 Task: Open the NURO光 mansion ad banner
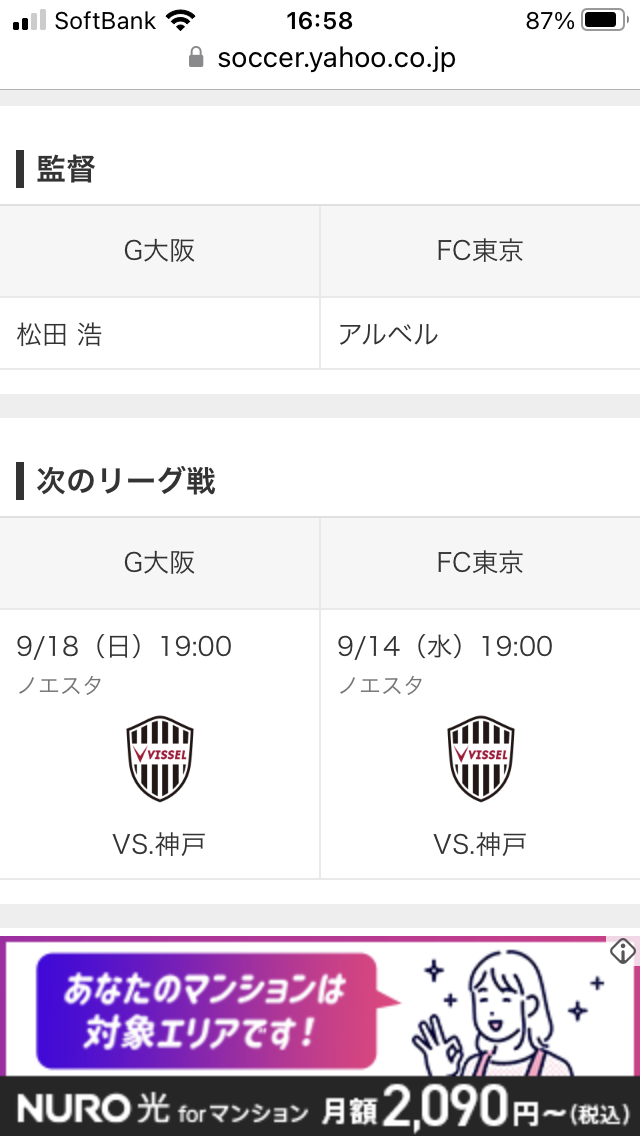coord(320,1036)
